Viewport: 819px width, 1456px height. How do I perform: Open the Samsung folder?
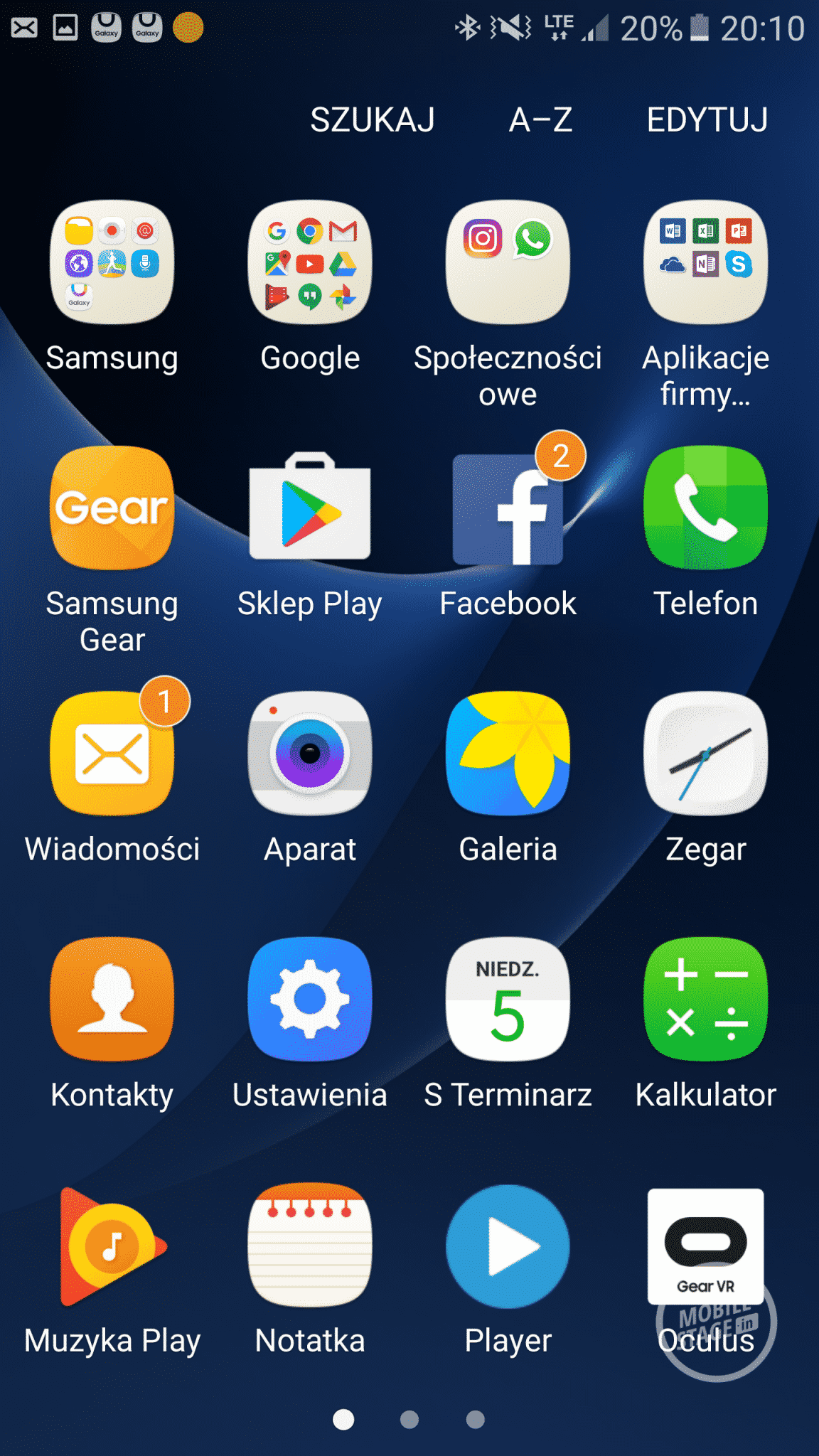coord(112,263)
